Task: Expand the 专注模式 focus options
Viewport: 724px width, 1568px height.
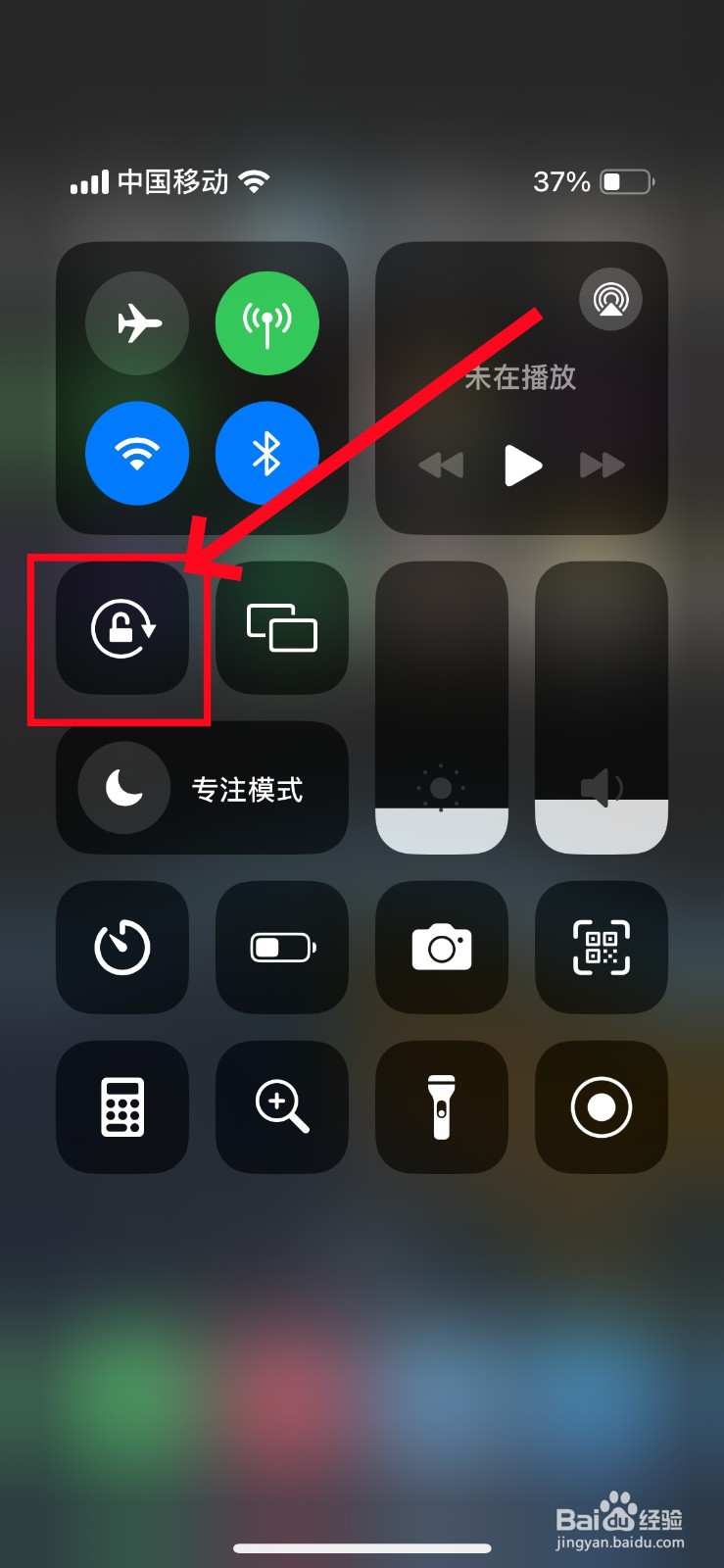Action: (x=203, y=787)
